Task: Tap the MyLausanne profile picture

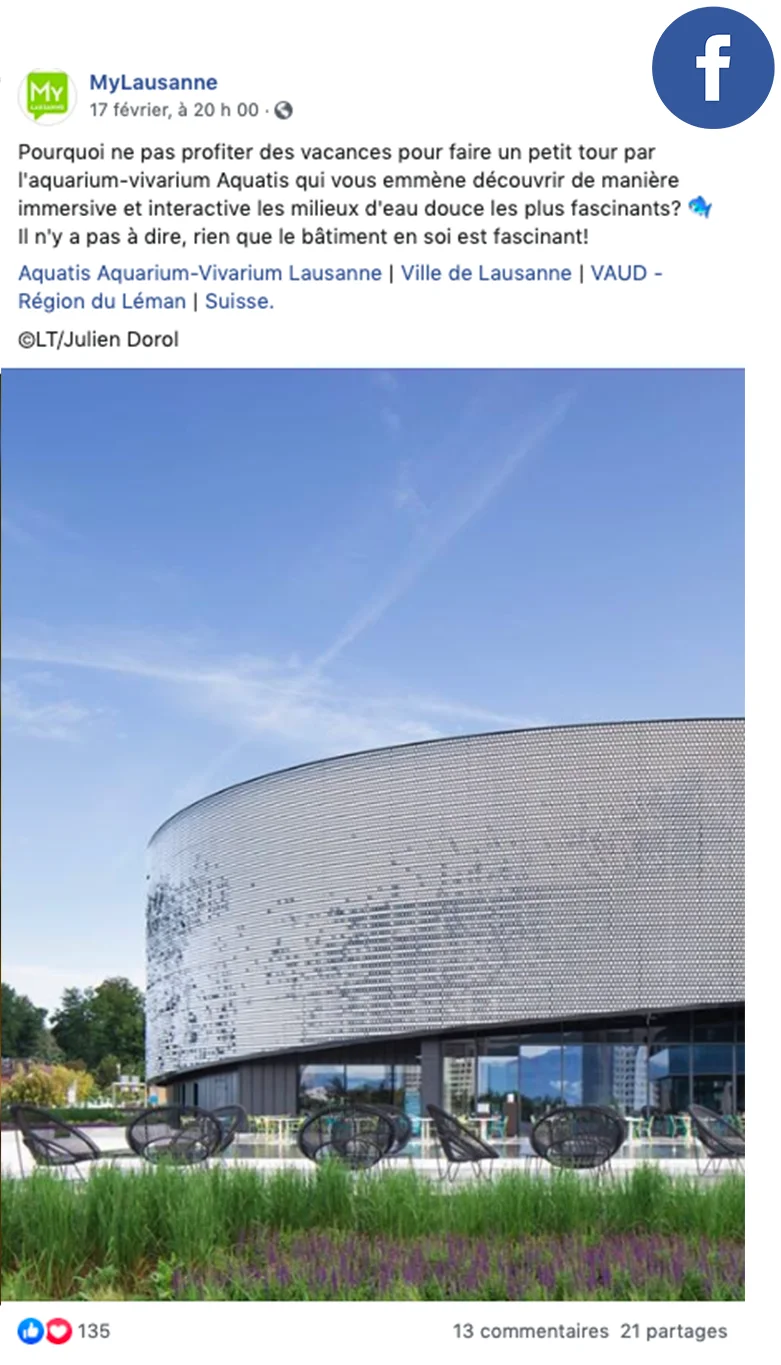Action: 47,95
